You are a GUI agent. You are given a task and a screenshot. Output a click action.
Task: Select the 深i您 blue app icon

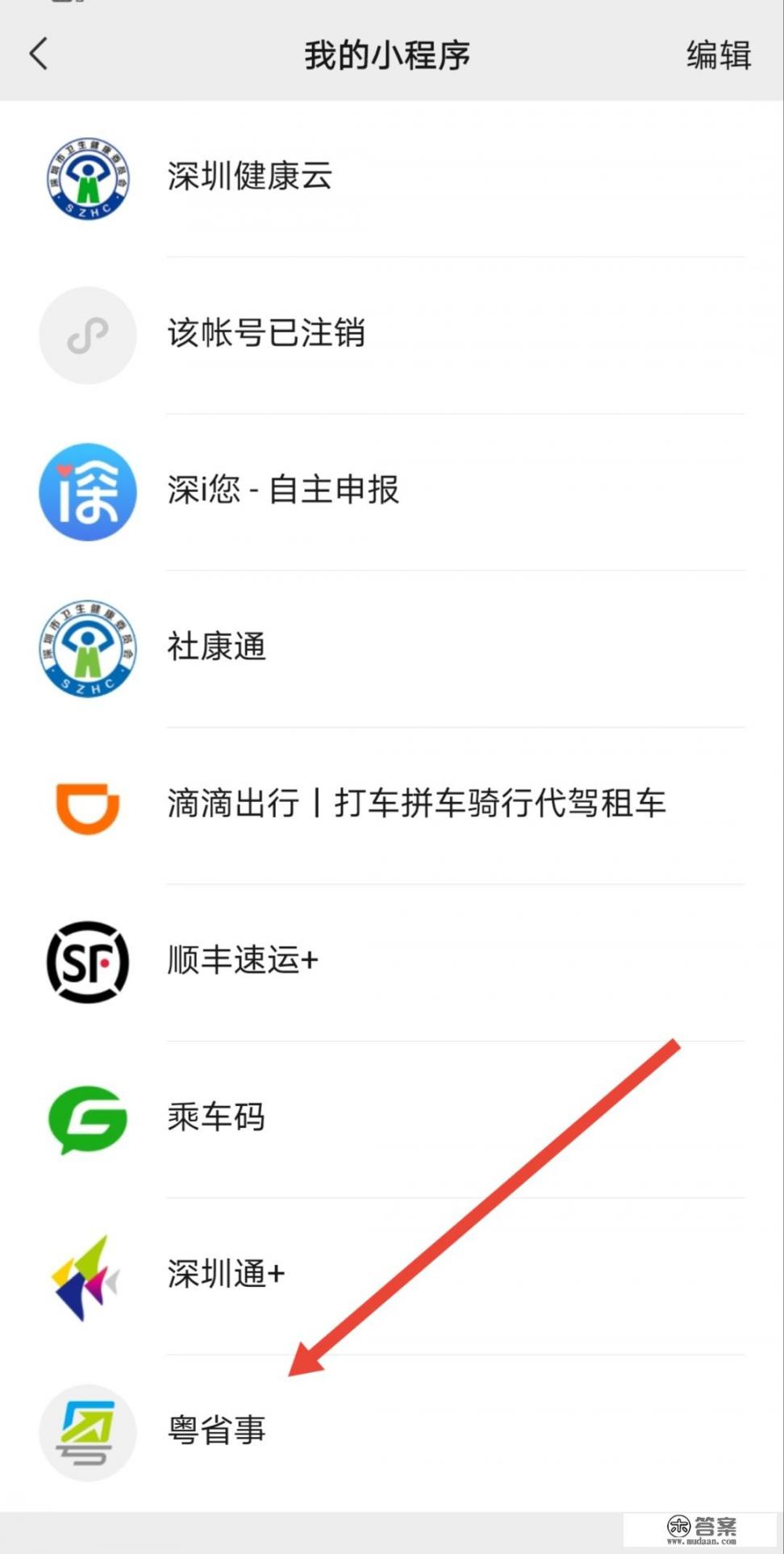point(88,492)
